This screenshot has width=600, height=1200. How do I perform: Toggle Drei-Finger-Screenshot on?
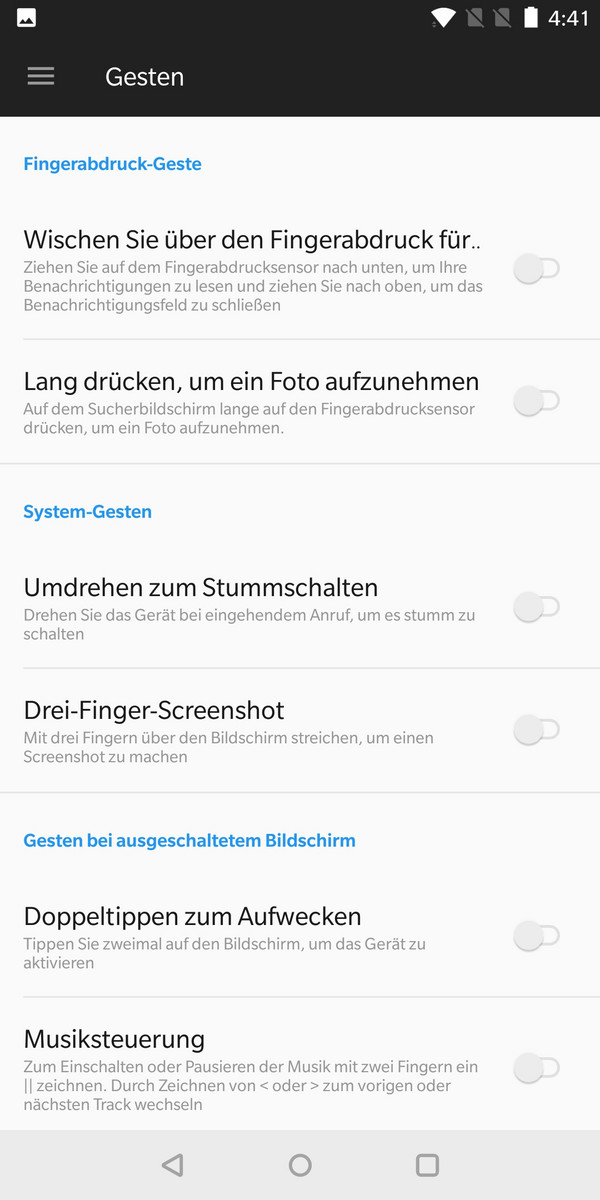[536, 730]
